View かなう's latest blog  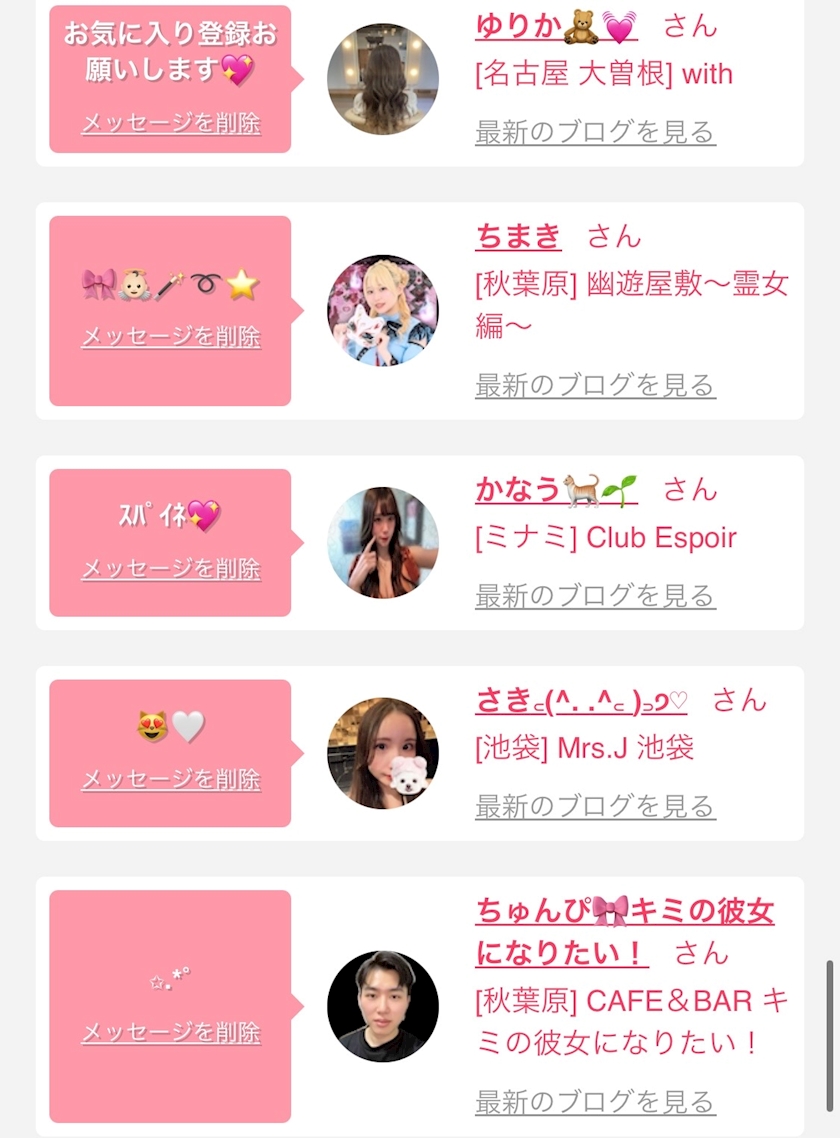[595, 595]
